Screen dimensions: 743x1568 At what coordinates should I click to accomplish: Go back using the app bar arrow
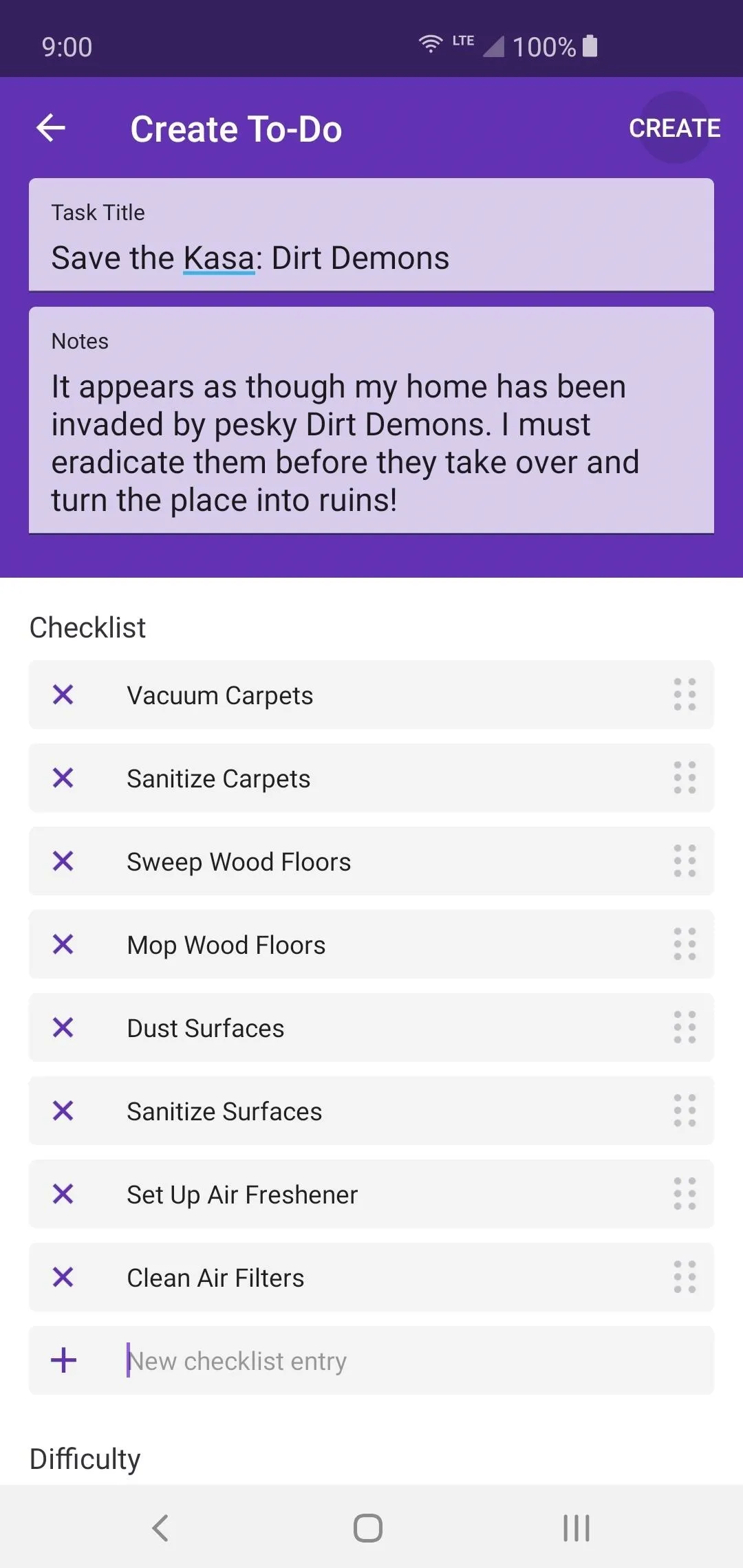51,128
